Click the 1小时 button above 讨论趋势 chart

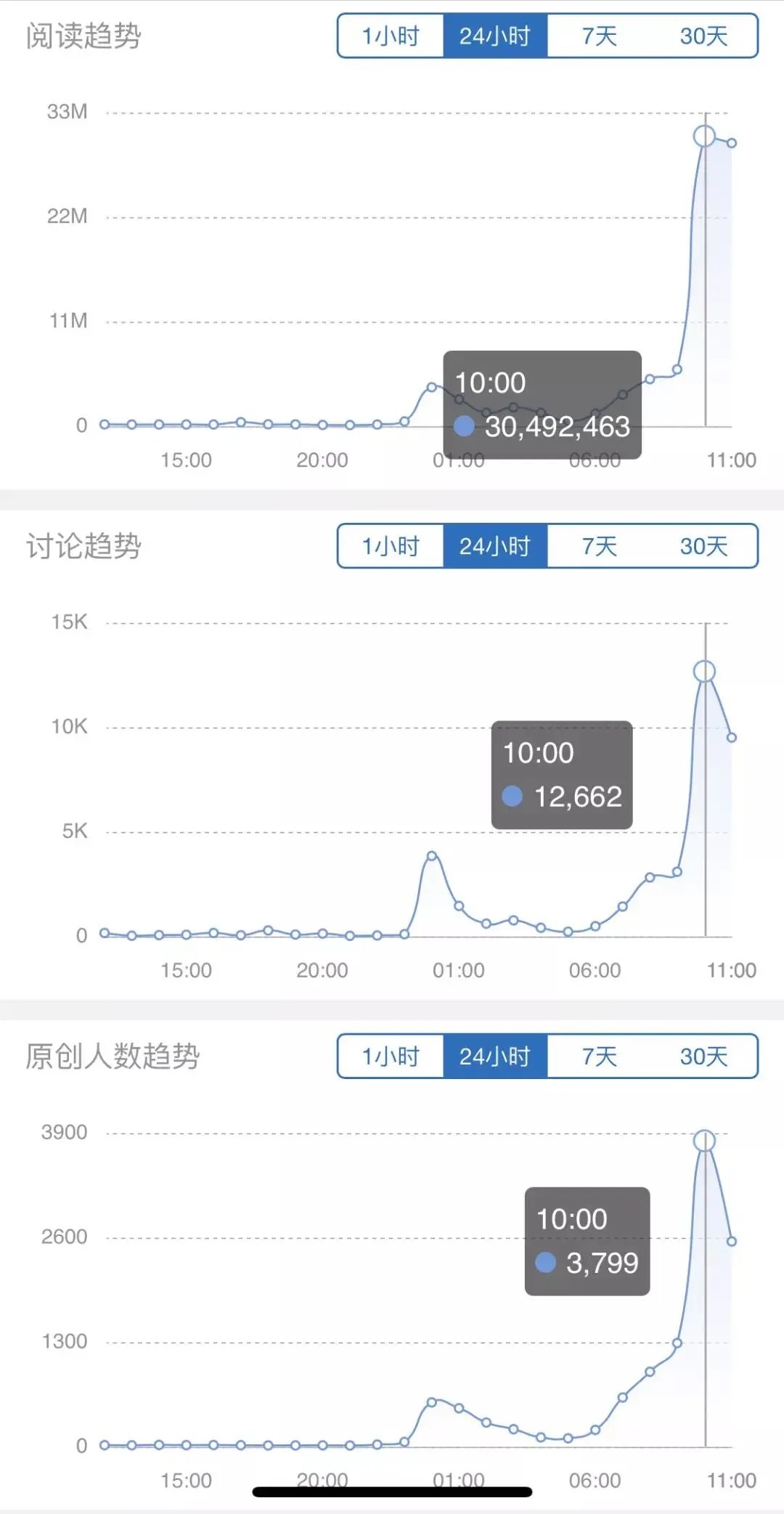tap(389, 546)
